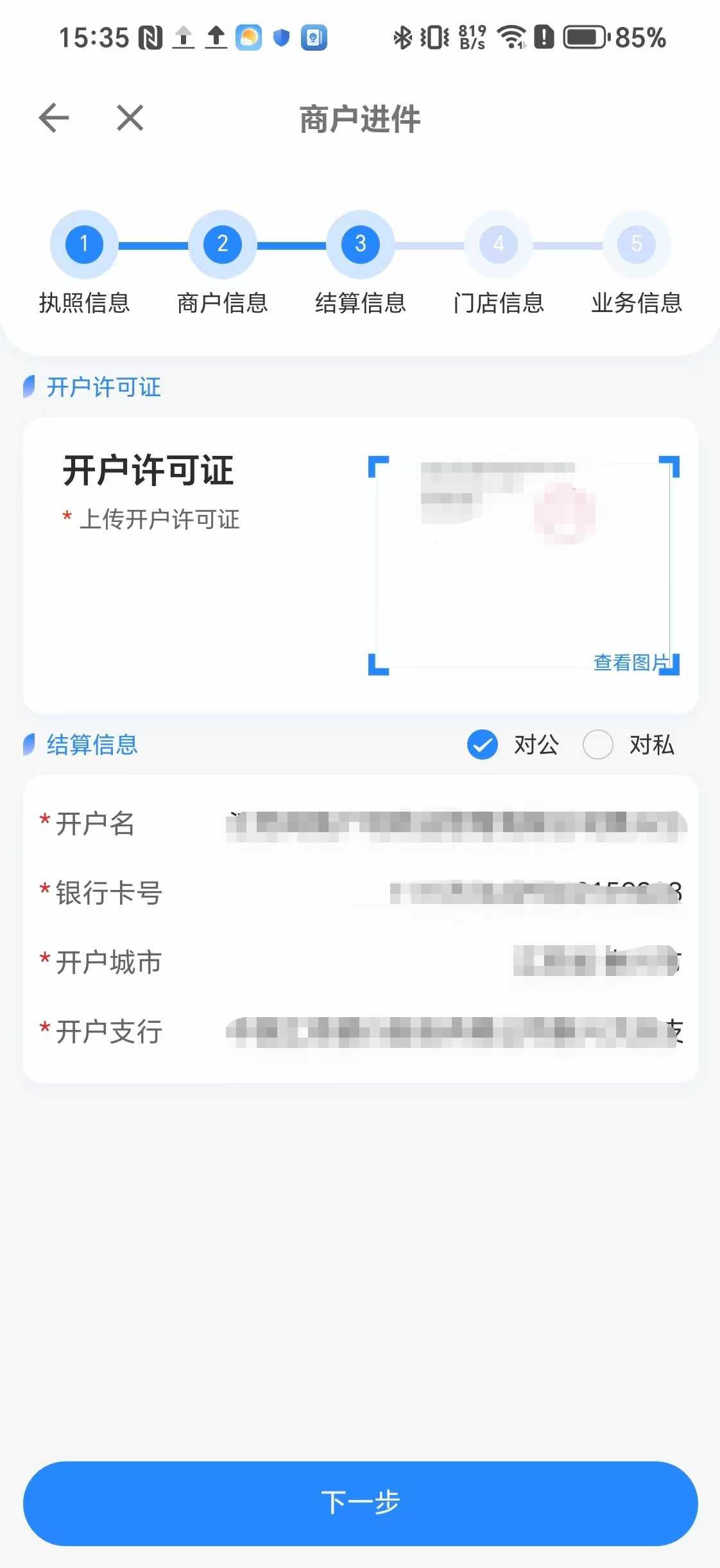
Task: Open step 5 业务信息
Action: (636, 245)
